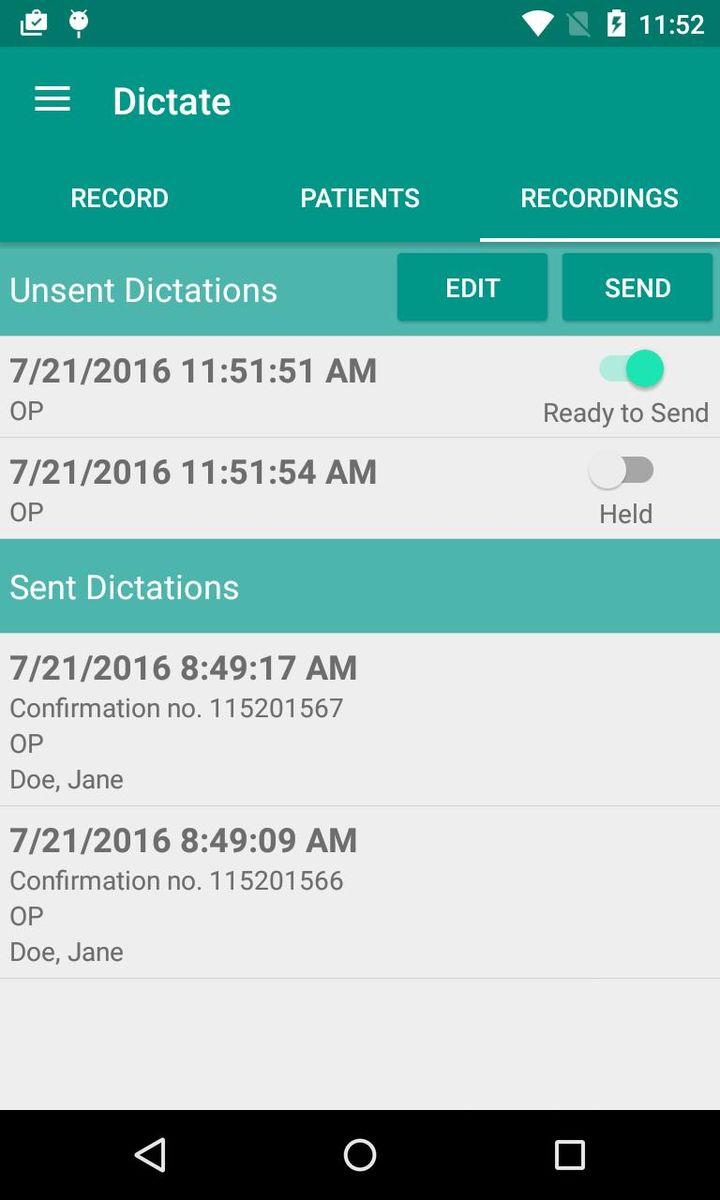
Task: Tap the Edit button for unsent dictations
Action: (x=472, y=288)
